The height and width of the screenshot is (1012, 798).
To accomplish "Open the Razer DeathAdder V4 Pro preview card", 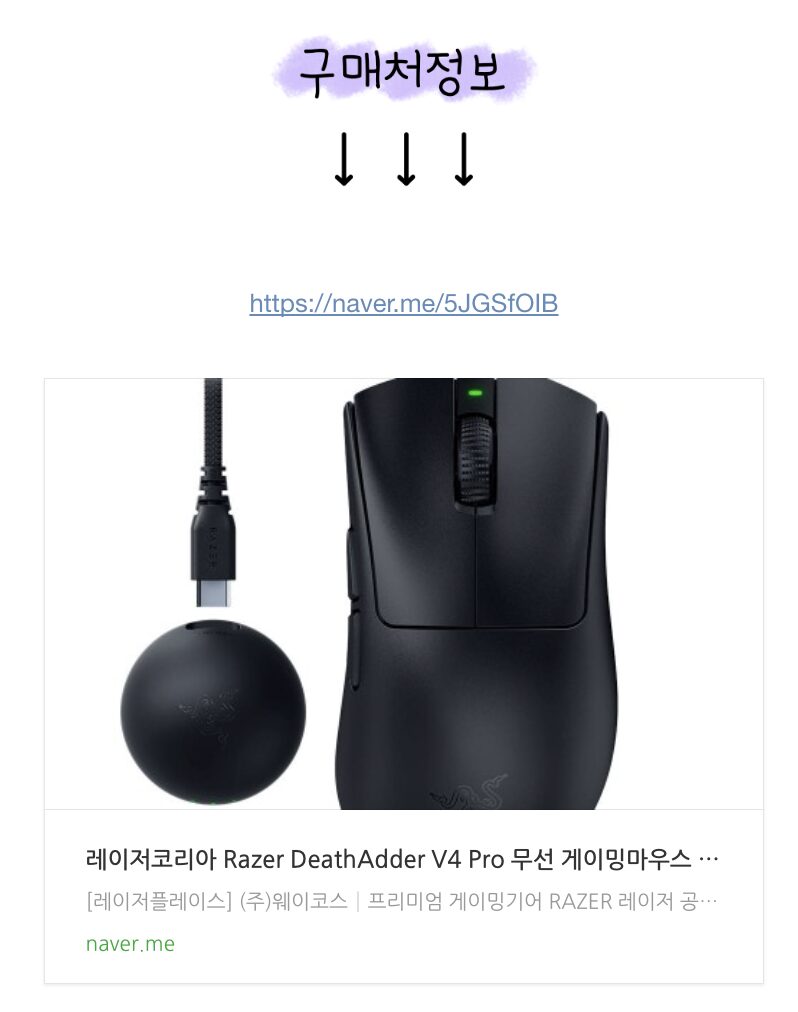I will pos(403,859).
